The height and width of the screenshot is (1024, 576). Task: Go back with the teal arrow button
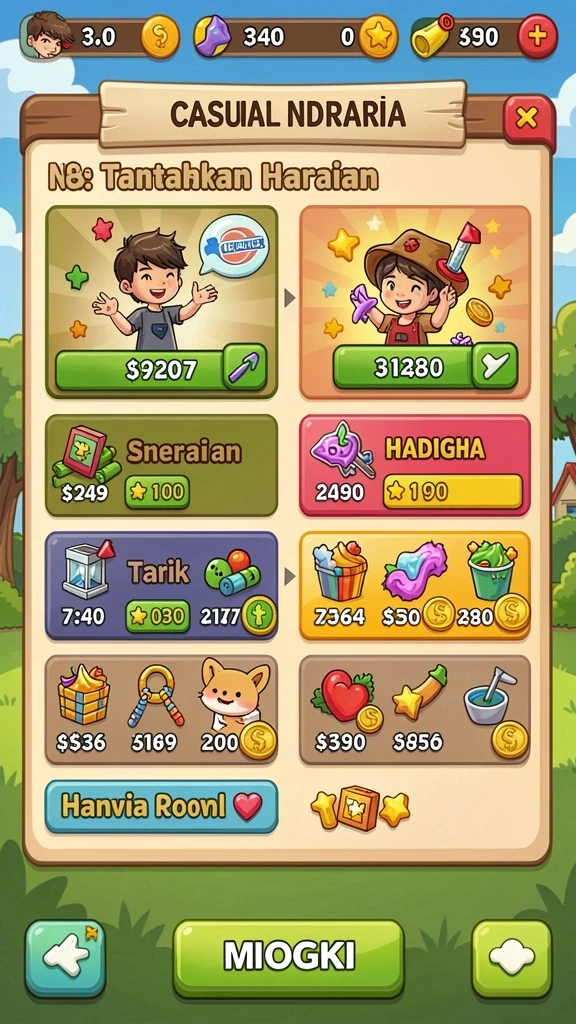[65, 959]
